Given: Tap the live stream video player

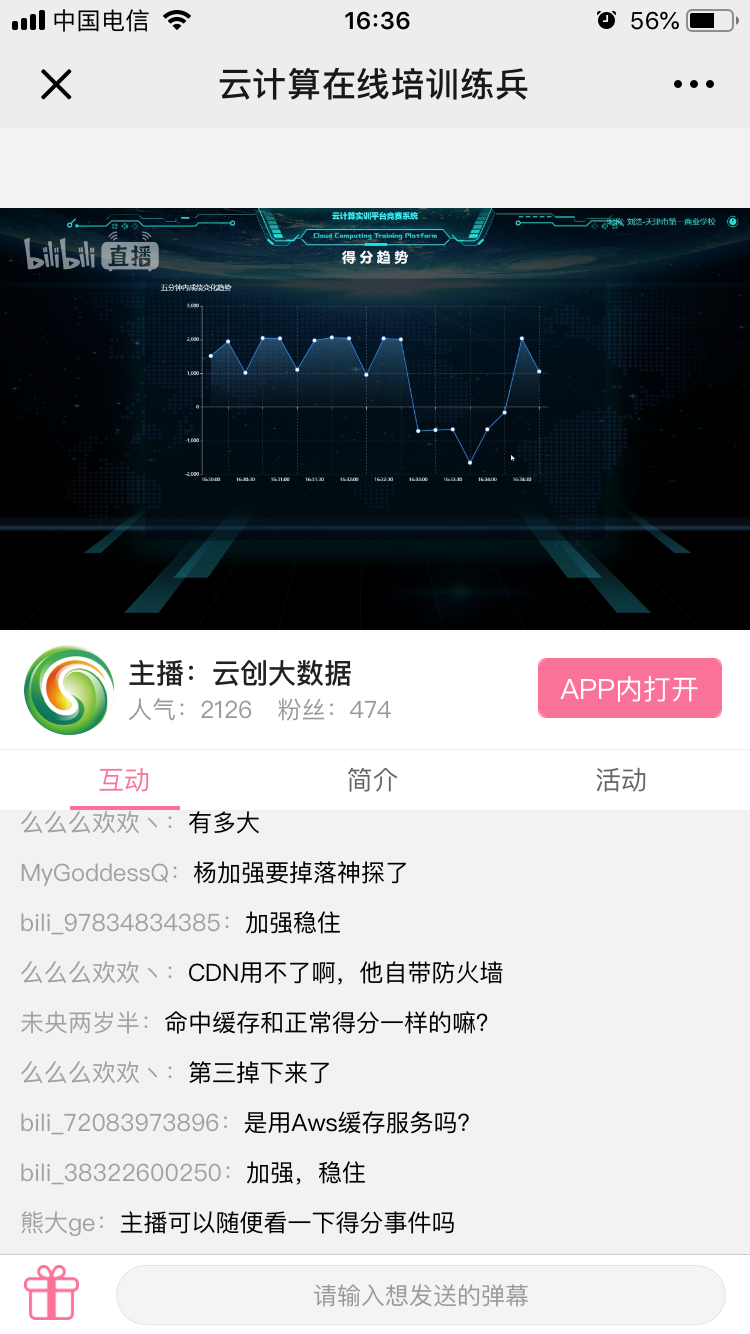Looking at the screenshot, I should point(375,418).
